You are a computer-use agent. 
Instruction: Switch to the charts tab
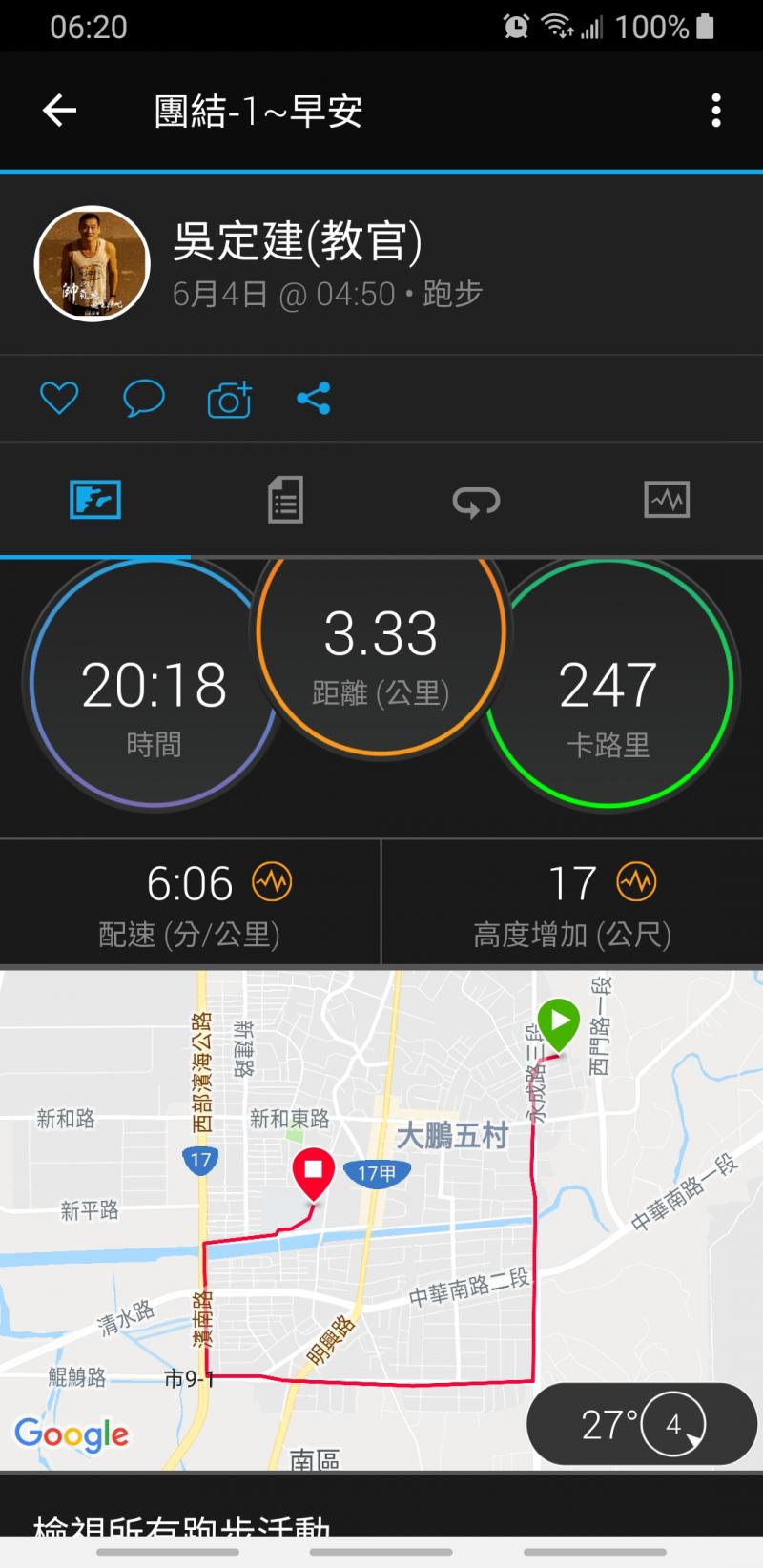pyautogui.click(x=666, y=500)
